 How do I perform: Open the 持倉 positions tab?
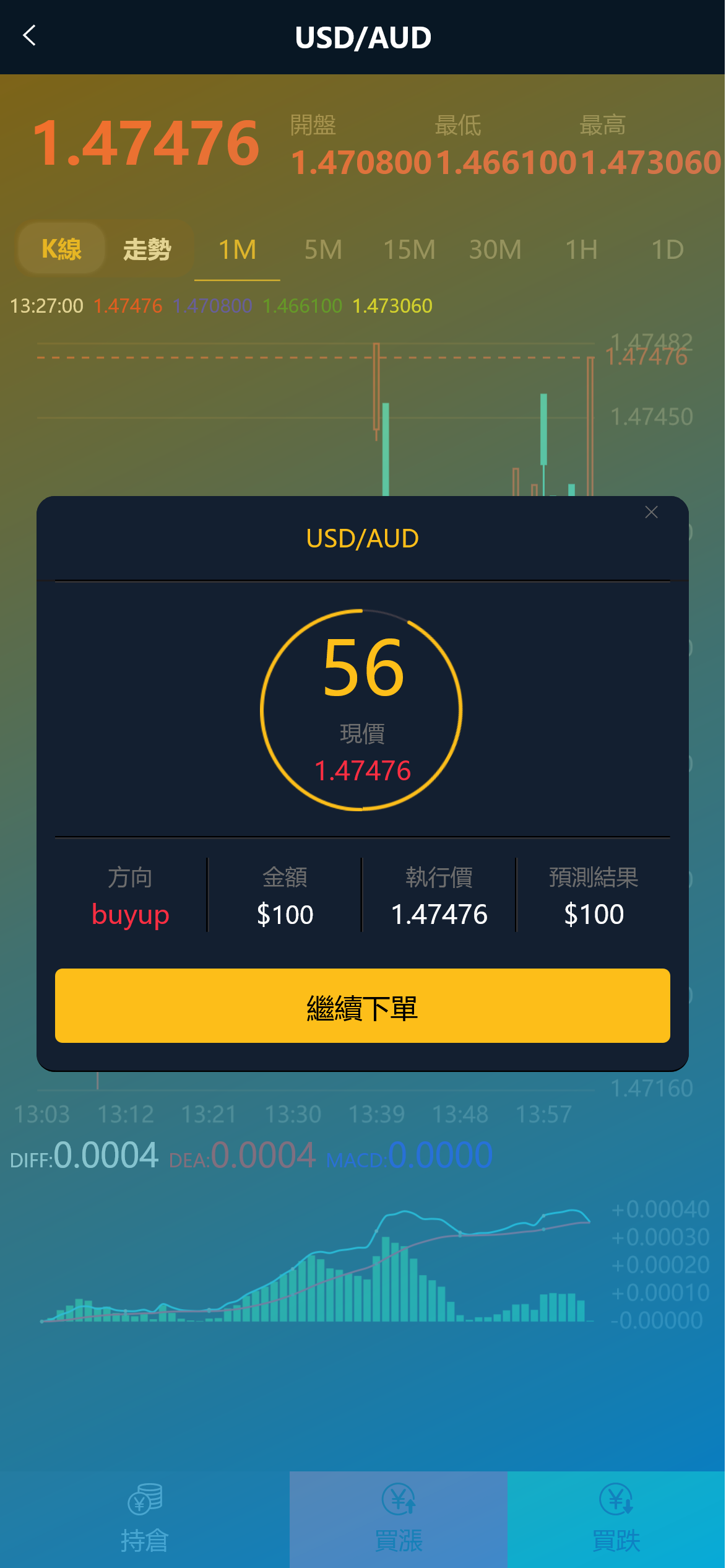(145, 1520)
